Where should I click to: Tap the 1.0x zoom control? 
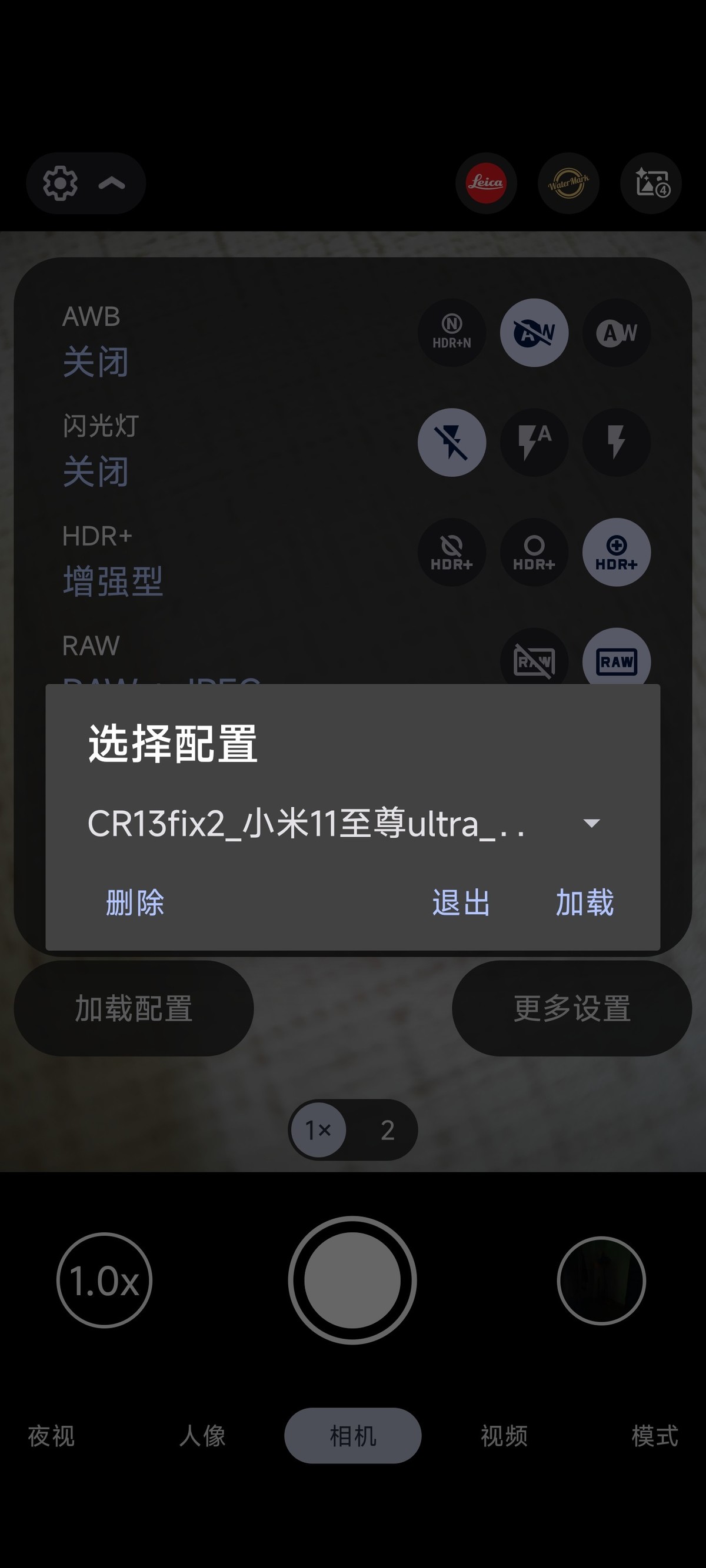[104, 1281]
